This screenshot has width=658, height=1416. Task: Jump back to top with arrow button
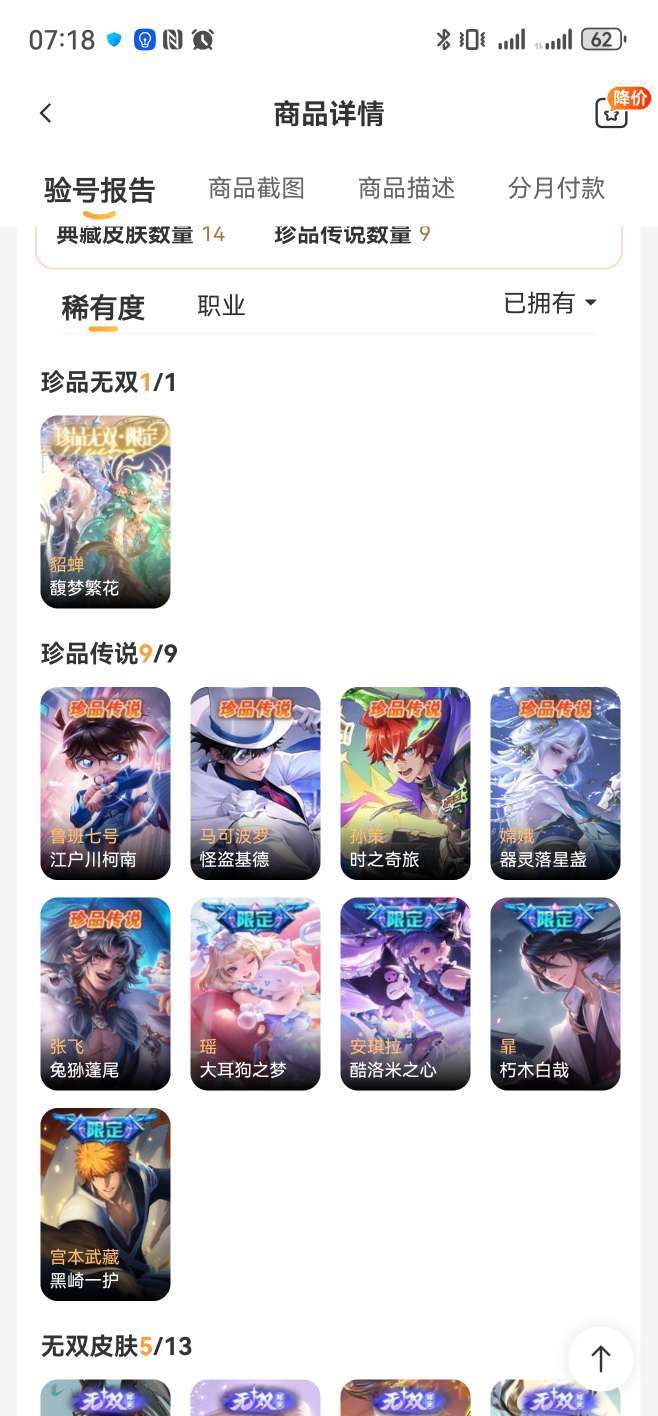[x=600, y=1358]
